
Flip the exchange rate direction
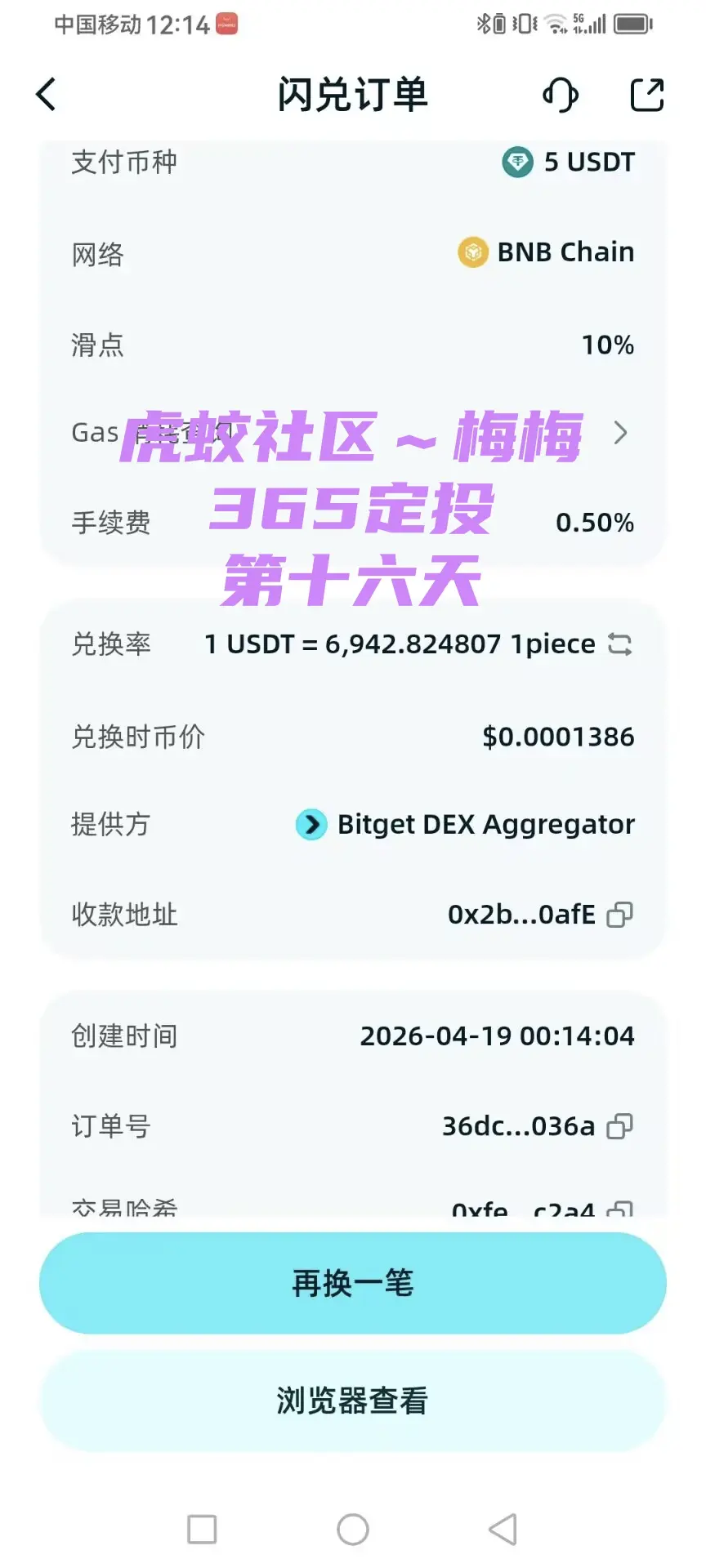[x=620, y=644]
